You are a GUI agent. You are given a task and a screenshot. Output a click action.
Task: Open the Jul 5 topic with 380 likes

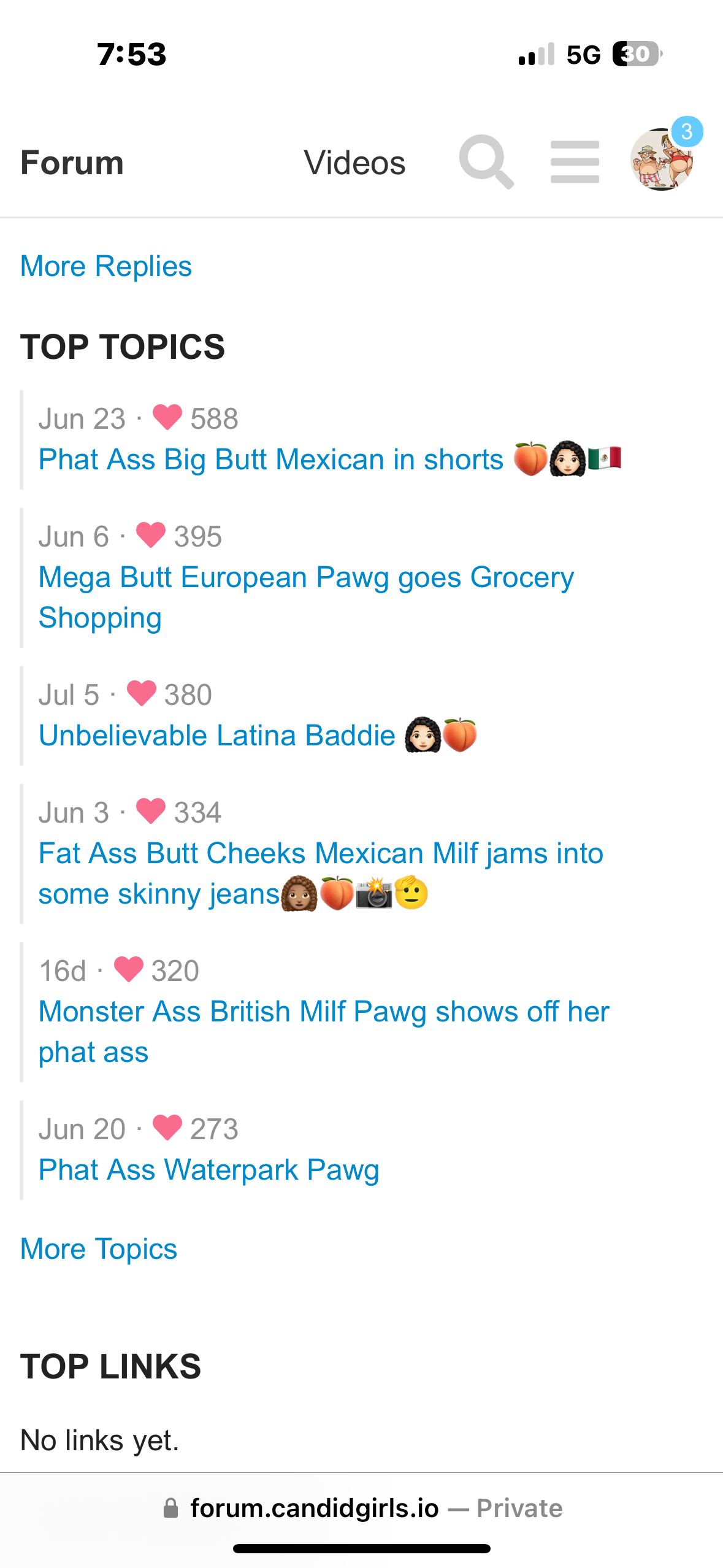click(258, 736)
